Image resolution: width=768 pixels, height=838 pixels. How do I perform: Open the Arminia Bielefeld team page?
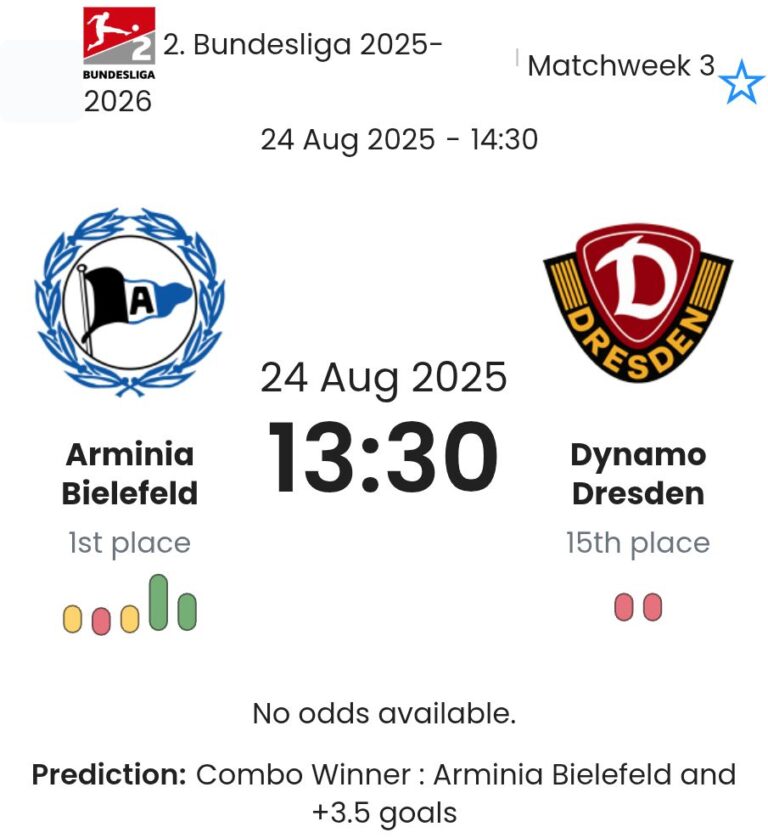point(130,473)
